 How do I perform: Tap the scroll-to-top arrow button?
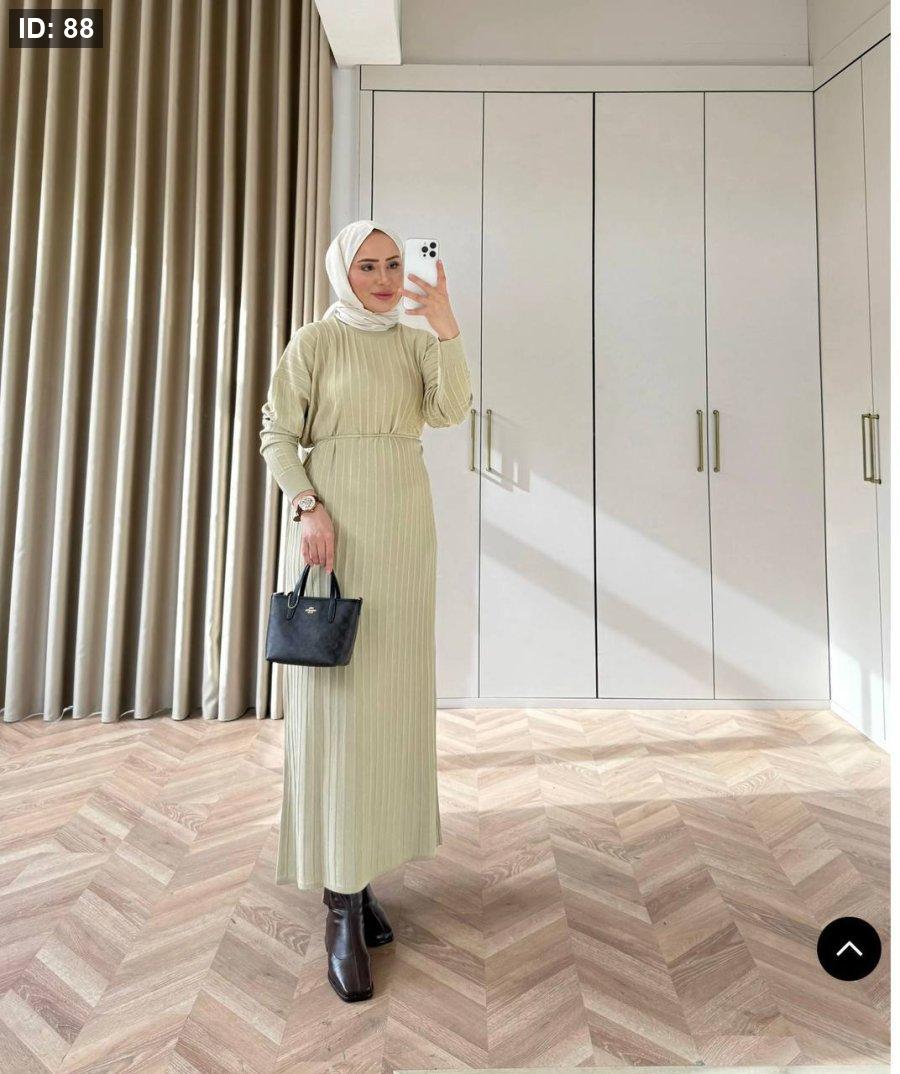point(848,948)
